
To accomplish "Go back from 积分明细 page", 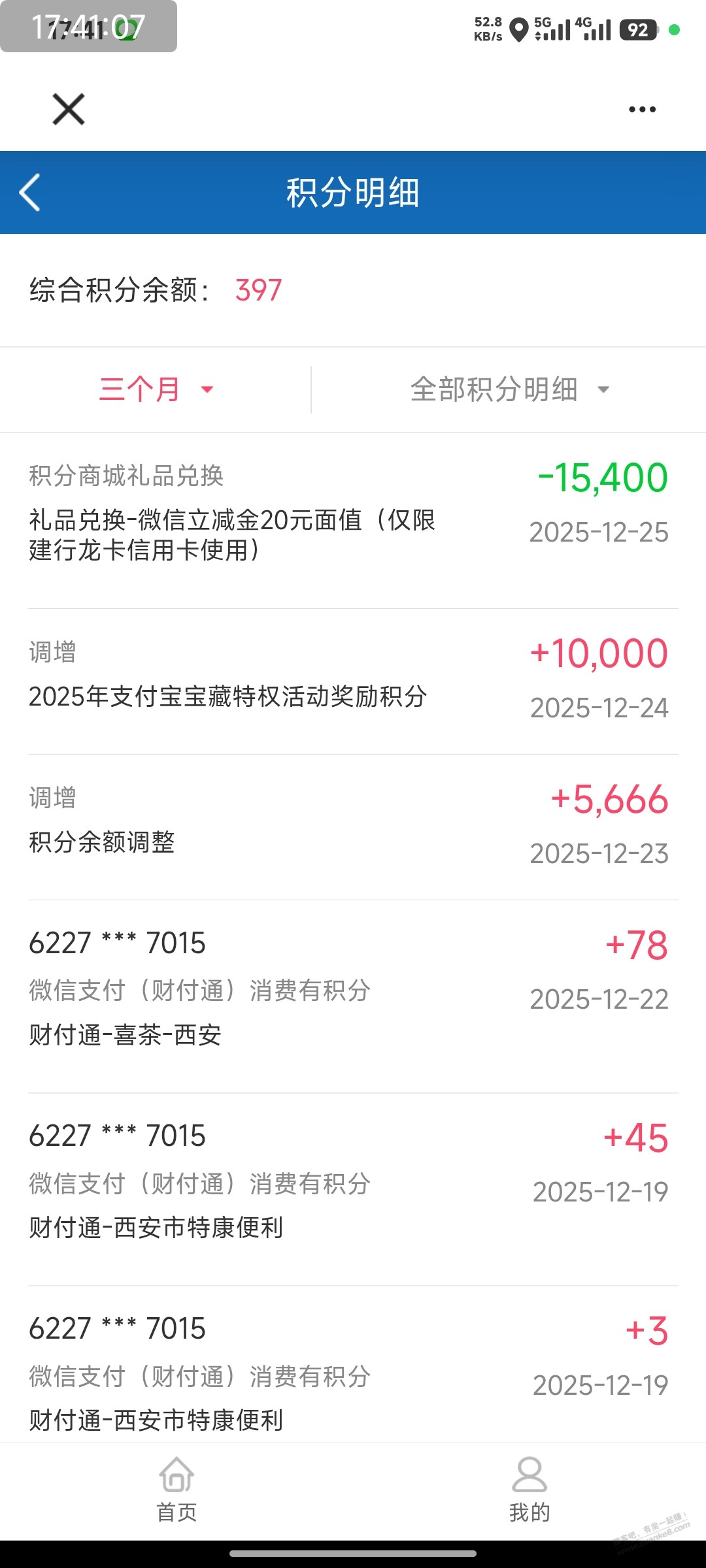I will 30,193.
